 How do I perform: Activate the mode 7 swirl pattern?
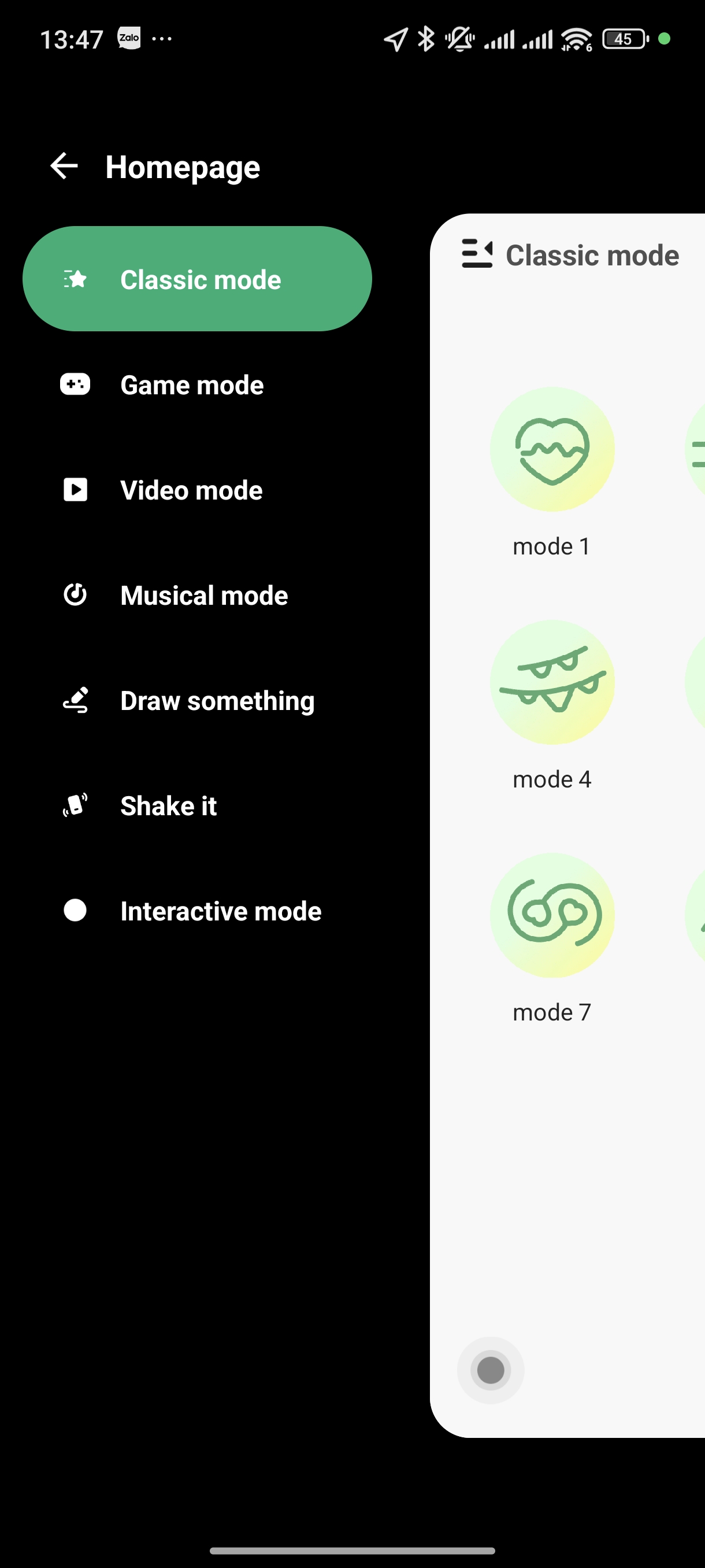pyautogui.click(x=552, y=915)
